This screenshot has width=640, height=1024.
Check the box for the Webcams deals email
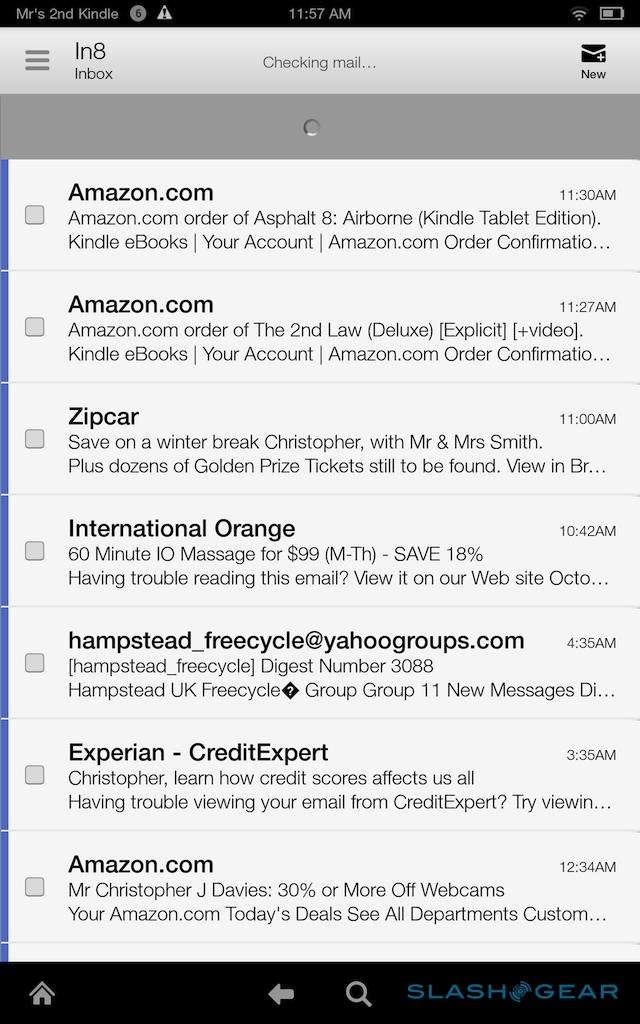[x=35, y=887]
